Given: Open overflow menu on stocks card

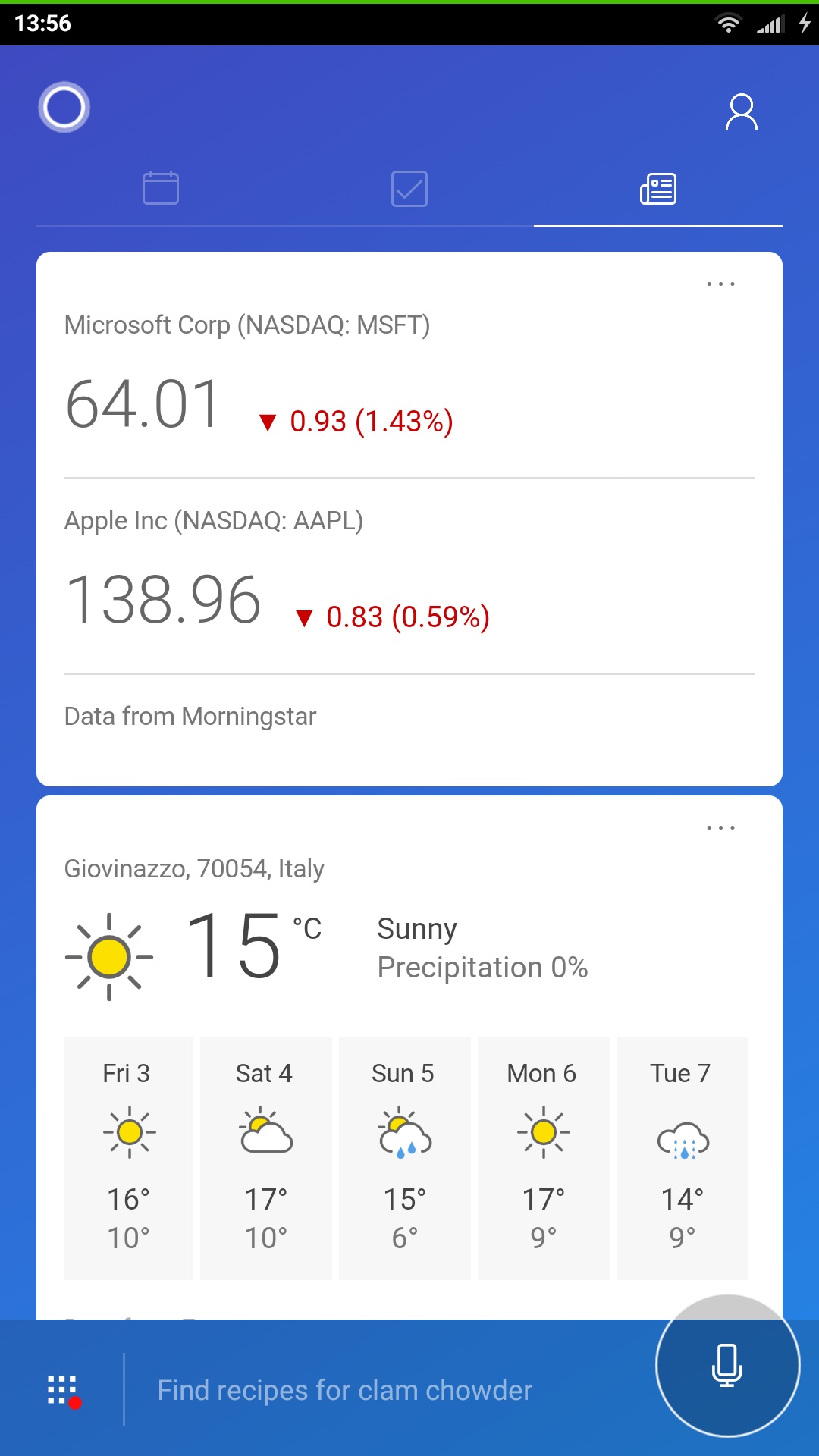Looking at the screenshot, I should pyautogui.click(x=720, y=284).
